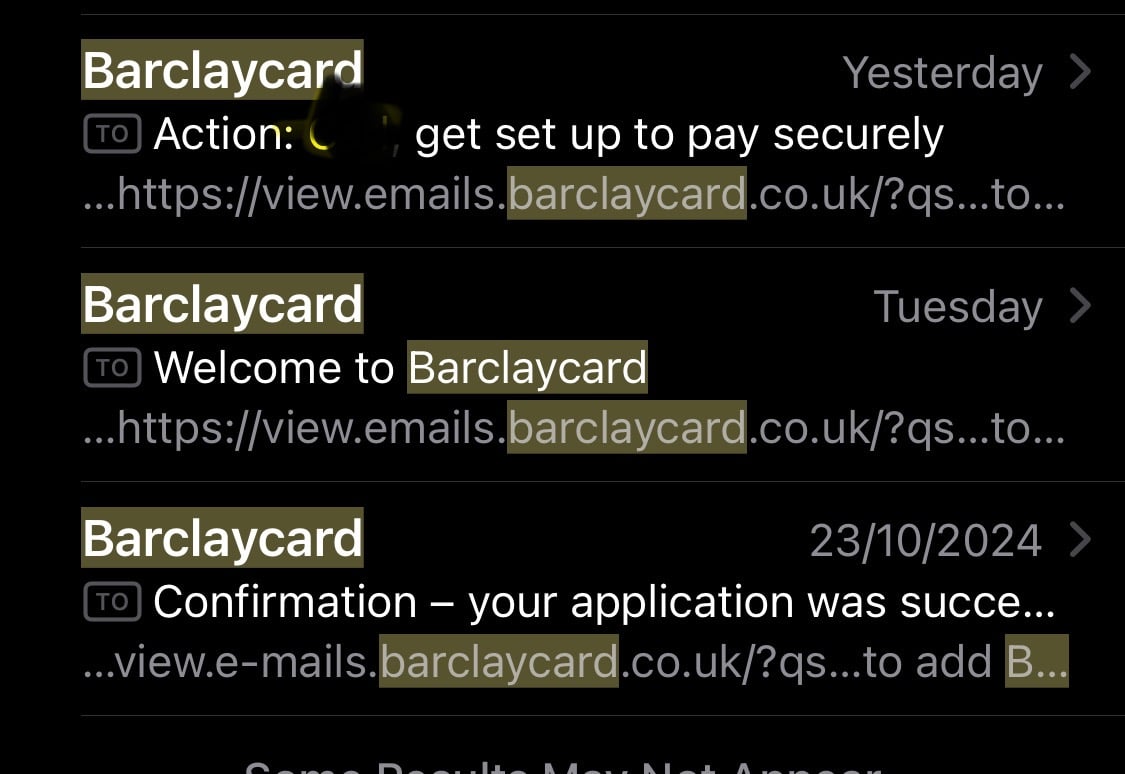
Task: Open the 'get set up to pay securely' email
Action: (x=600, y=134)
